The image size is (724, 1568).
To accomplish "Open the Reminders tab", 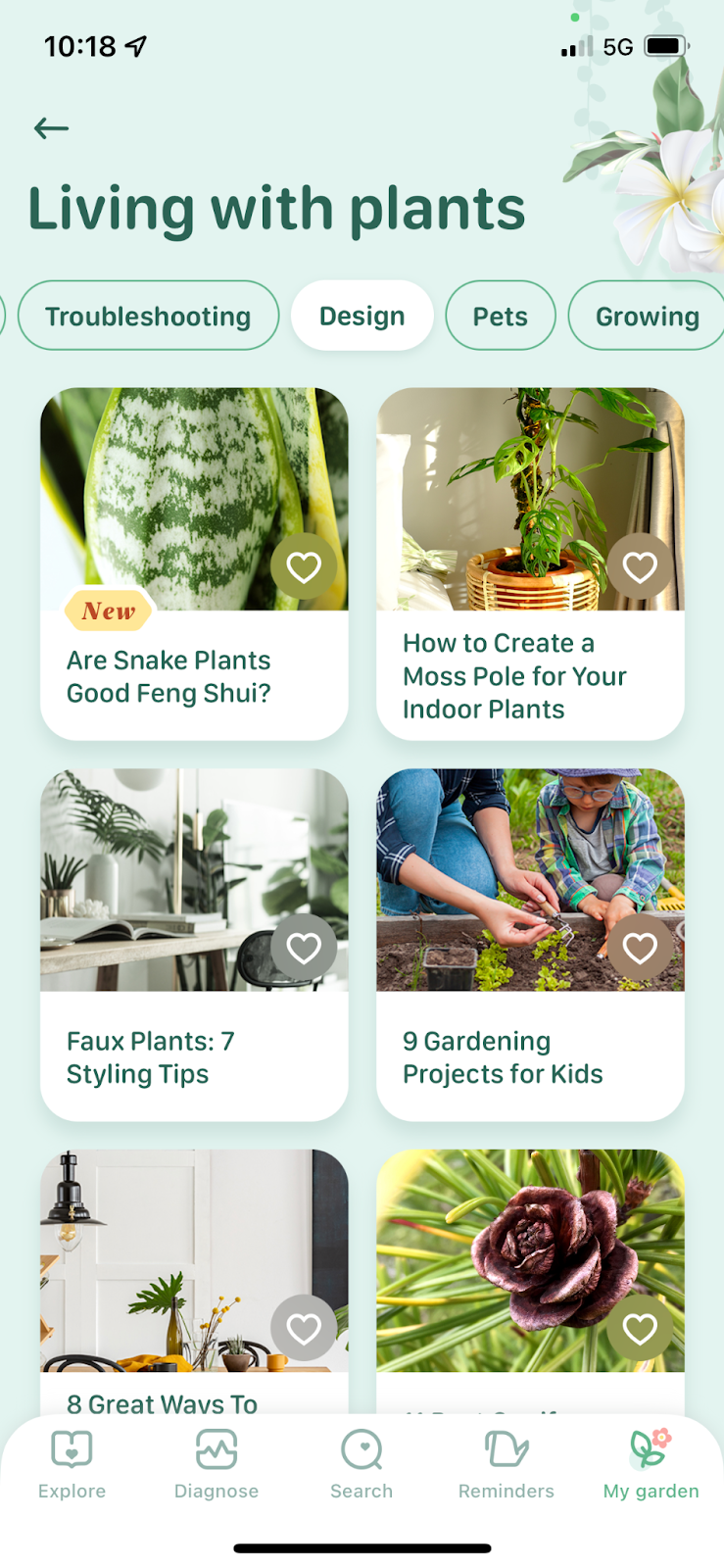I will 507,1464.
